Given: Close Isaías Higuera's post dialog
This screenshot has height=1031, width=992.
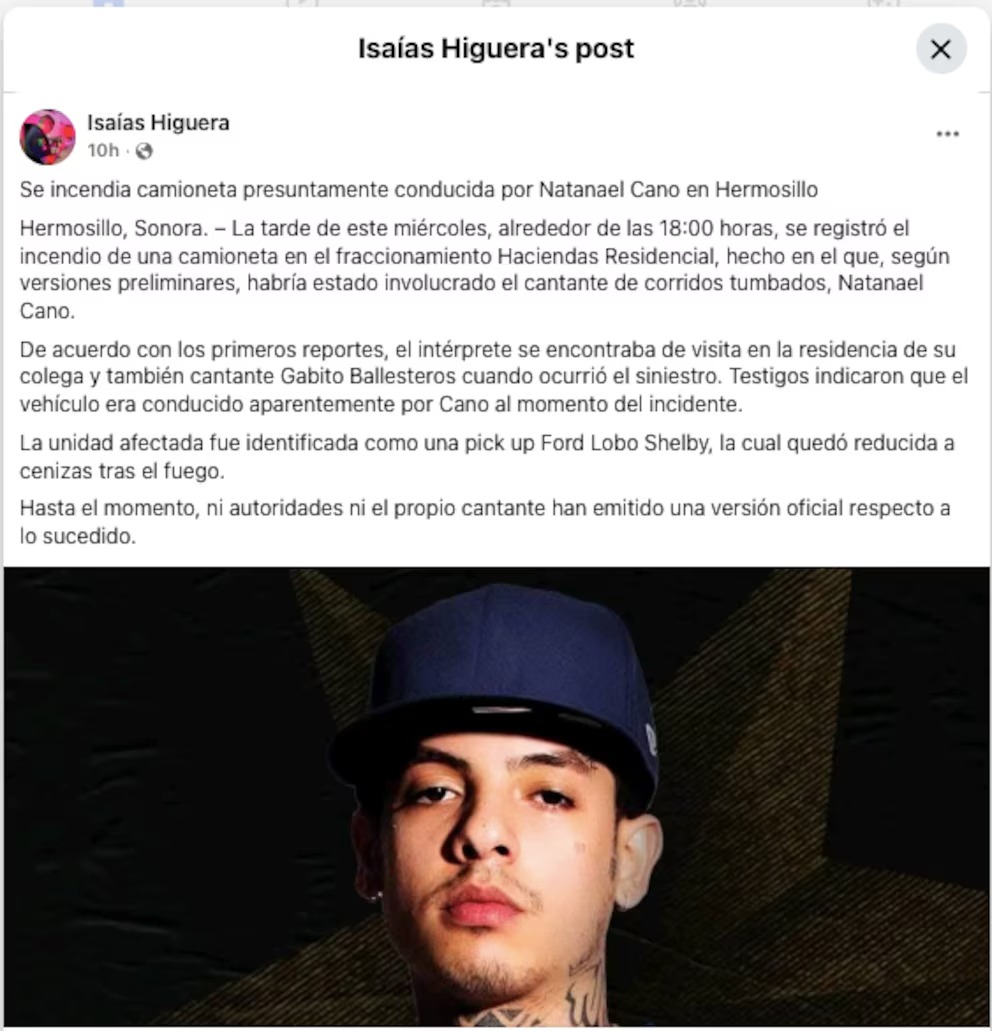Looking at the screenshot, I should 940,49.
